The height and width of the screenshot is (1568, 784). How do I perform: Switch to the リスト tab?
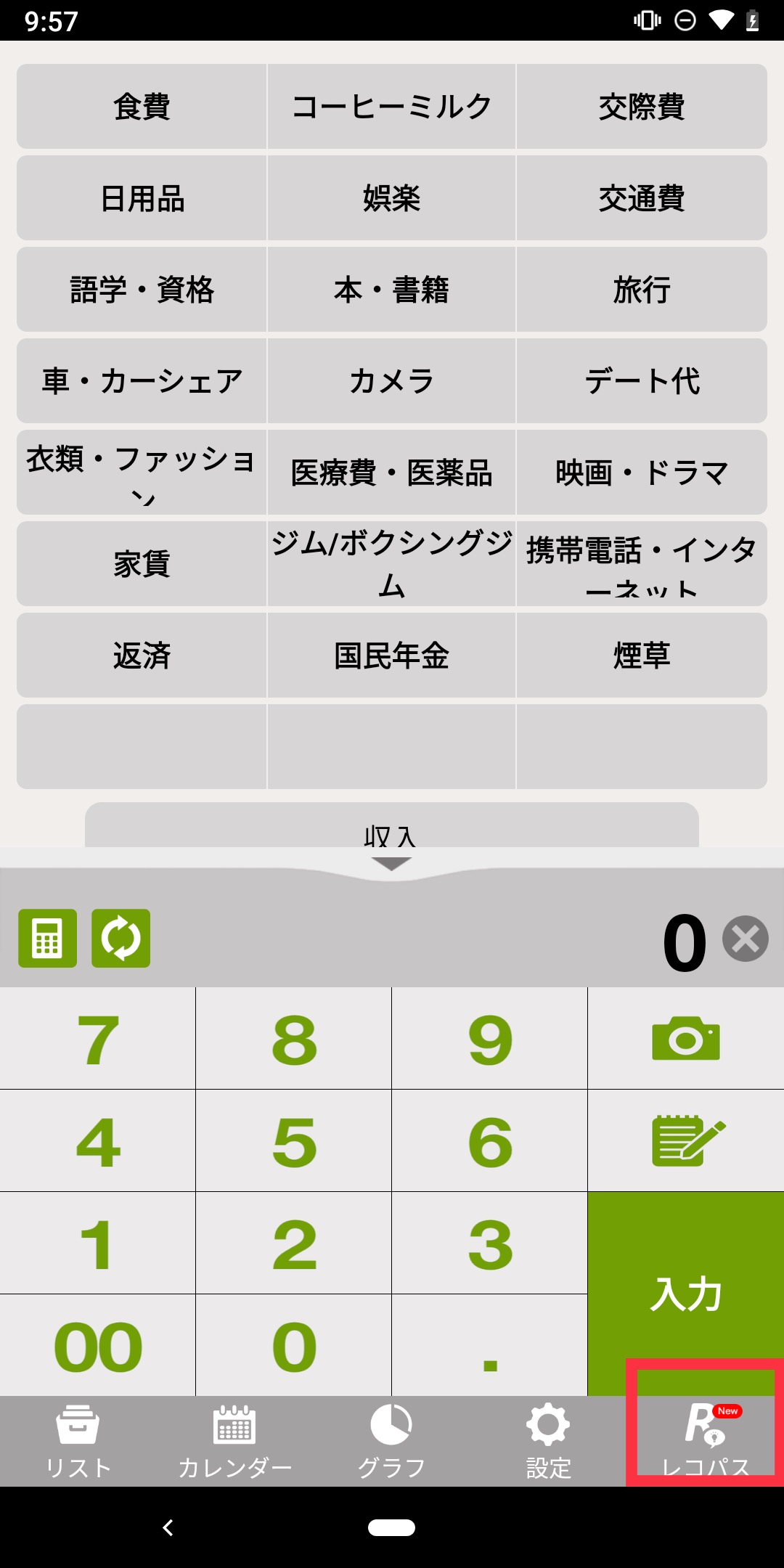78,1442
